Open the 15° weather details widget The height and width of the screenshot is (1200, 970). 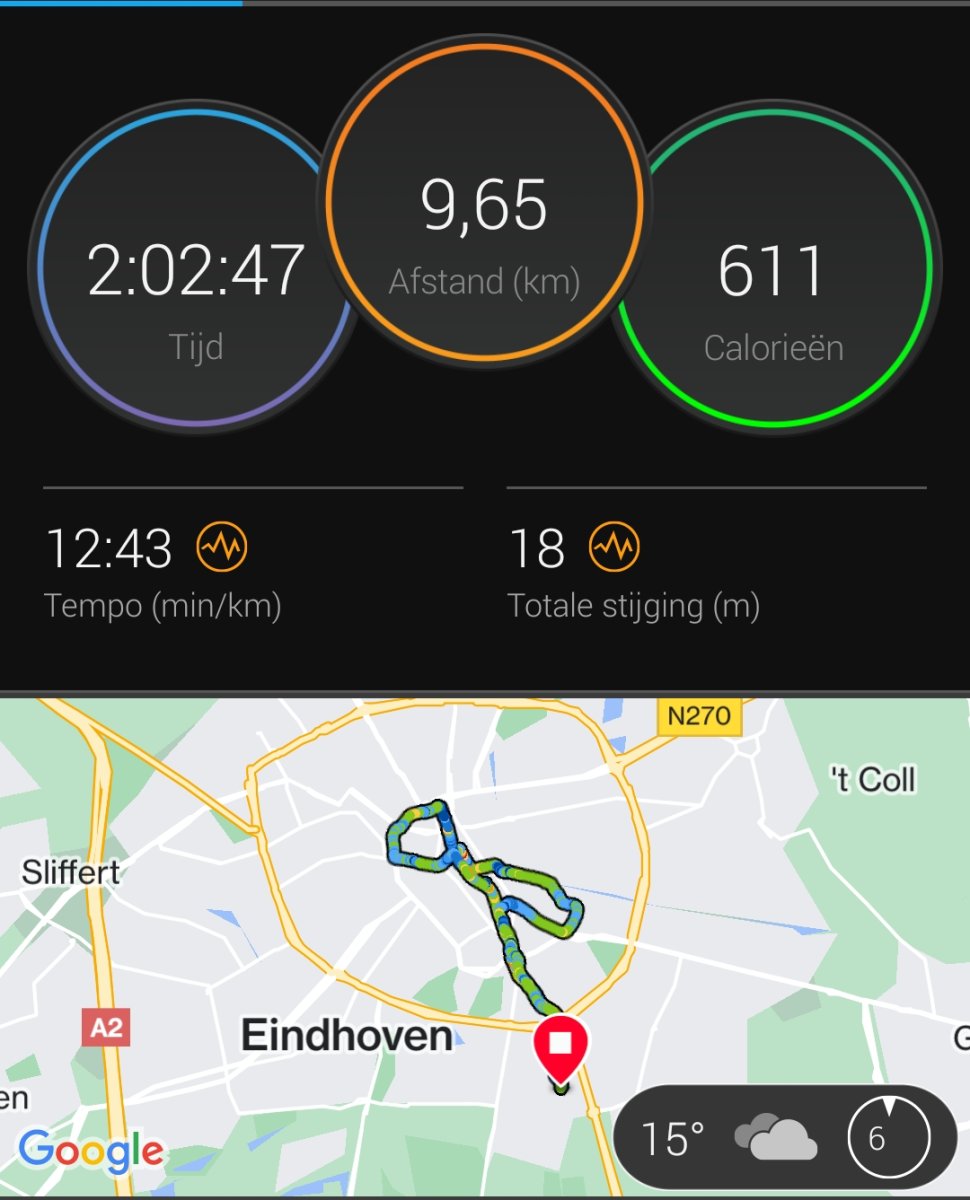pyautogui.click(x=784, y=1137)
